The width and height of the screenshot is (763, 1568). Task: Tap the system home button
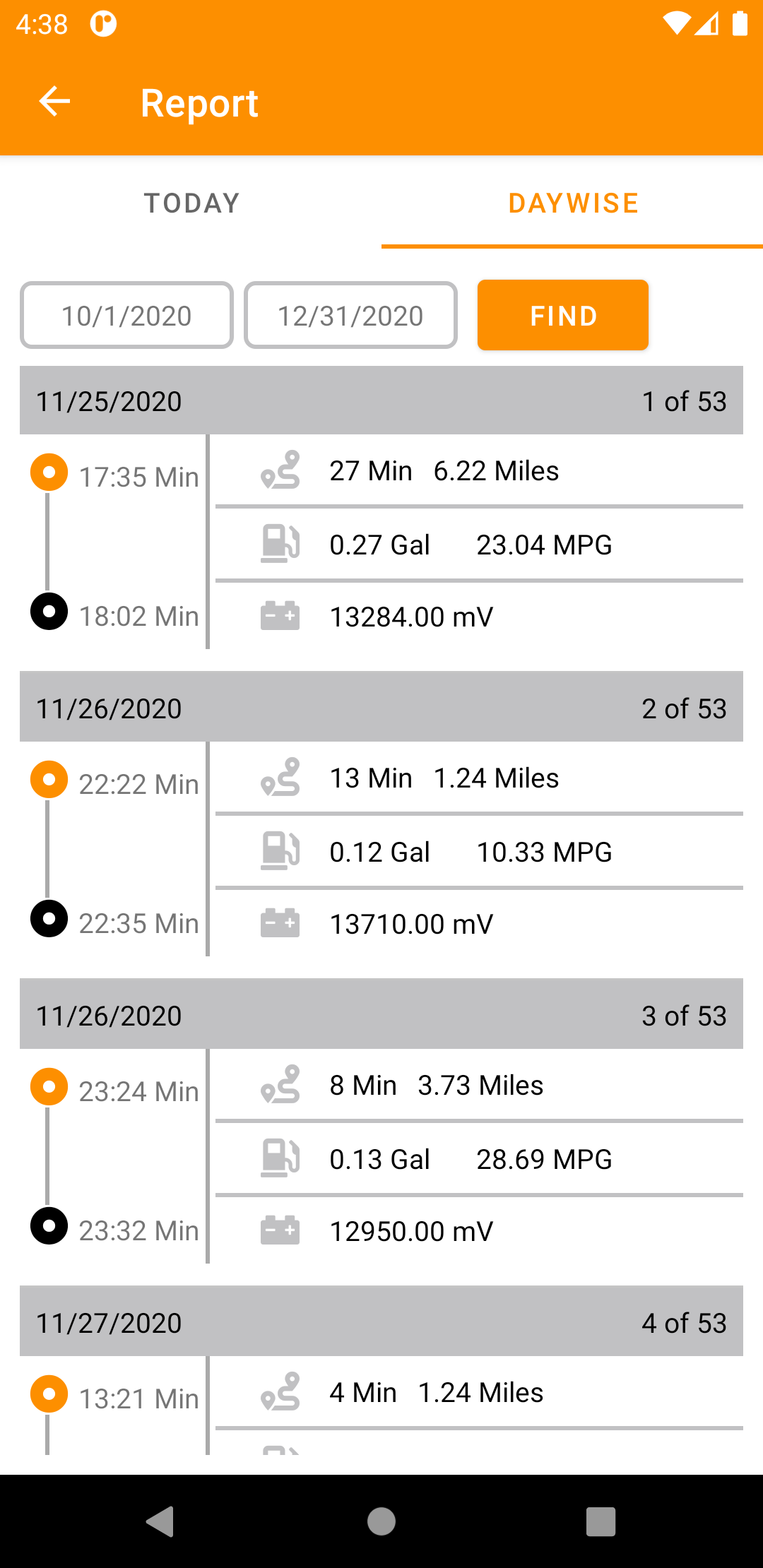tap(381, 1521)
